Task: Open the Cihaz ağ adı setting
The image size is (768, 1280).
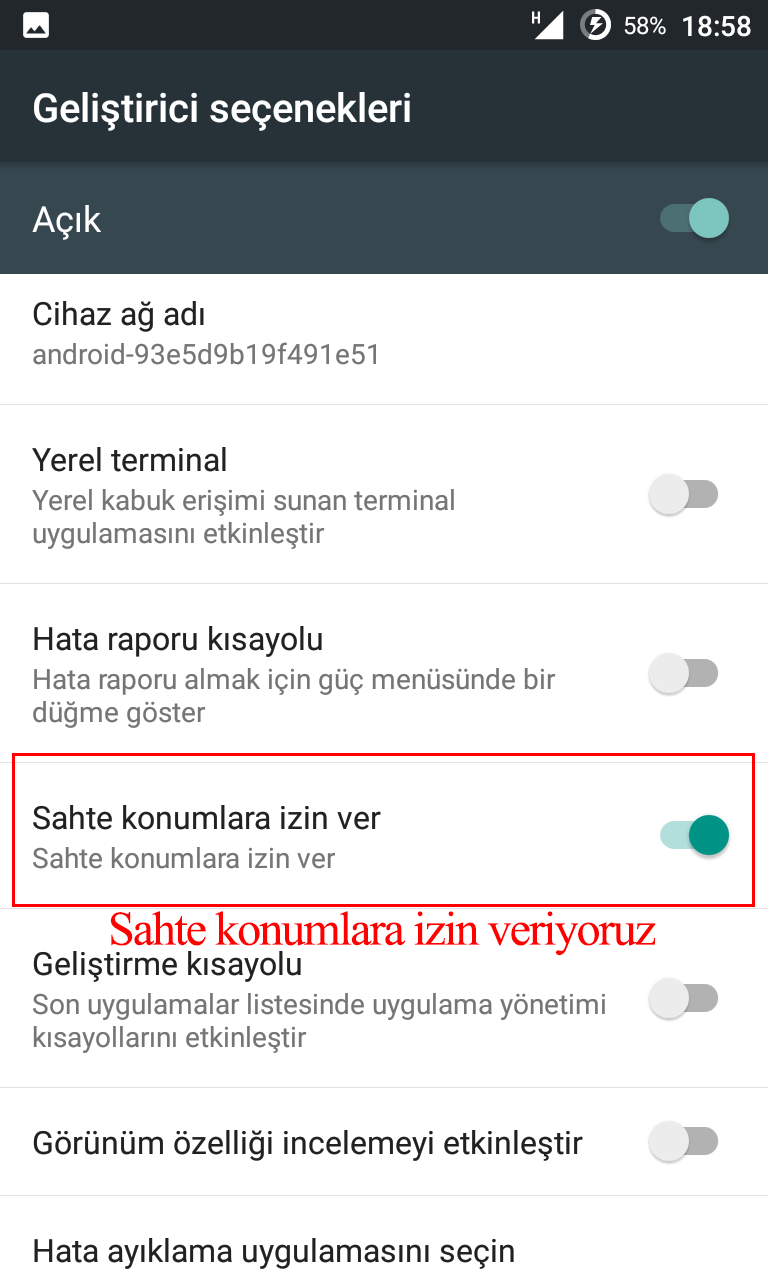Action: tap(300, 334)
